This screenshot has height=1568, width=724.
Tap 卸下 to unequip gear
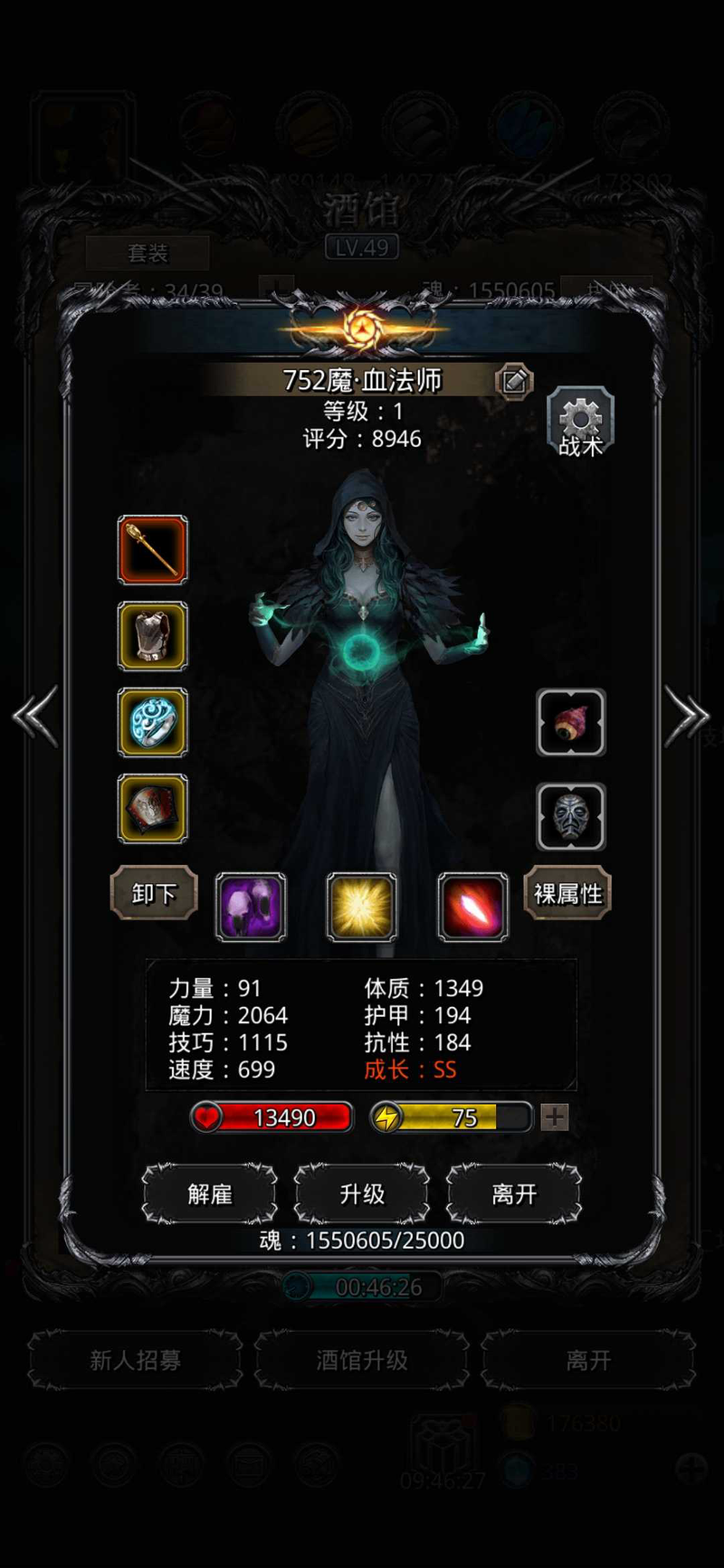[x=154, y=893]
